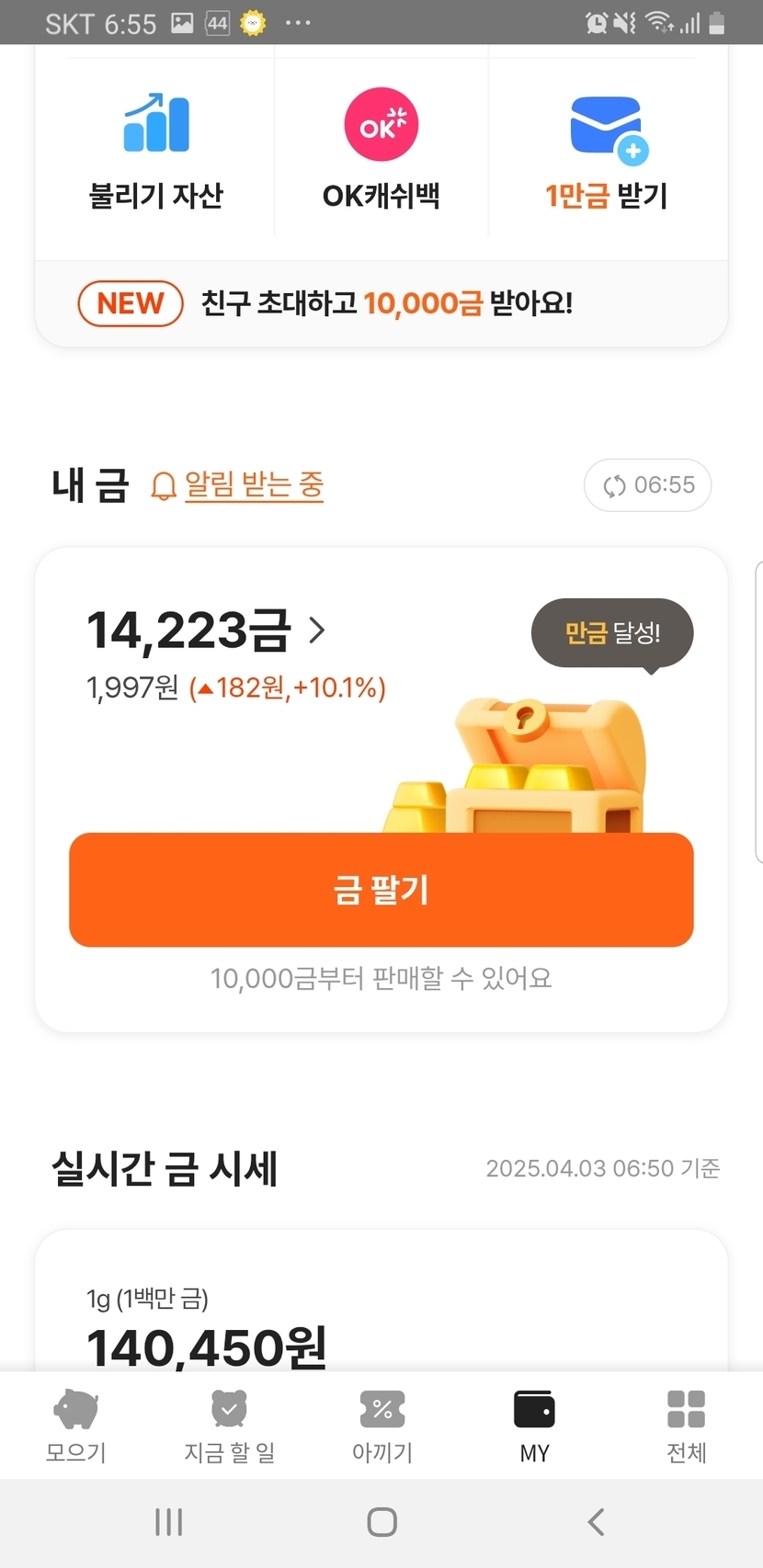Open 14,223금 balance details
Screen dimensions: 763x1568
[x=205, y=631]
